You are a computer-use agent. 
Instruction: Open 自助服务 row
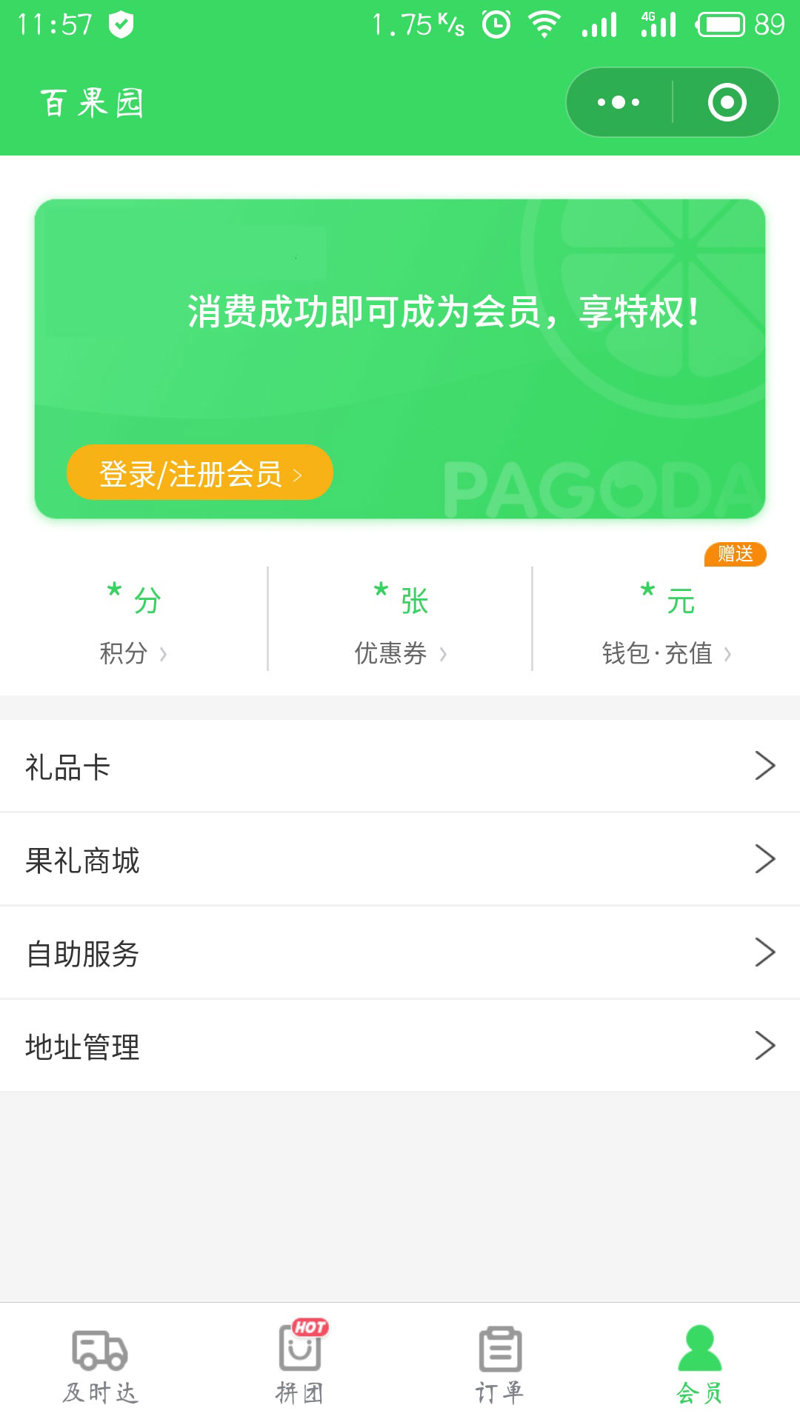pos(400,953)
